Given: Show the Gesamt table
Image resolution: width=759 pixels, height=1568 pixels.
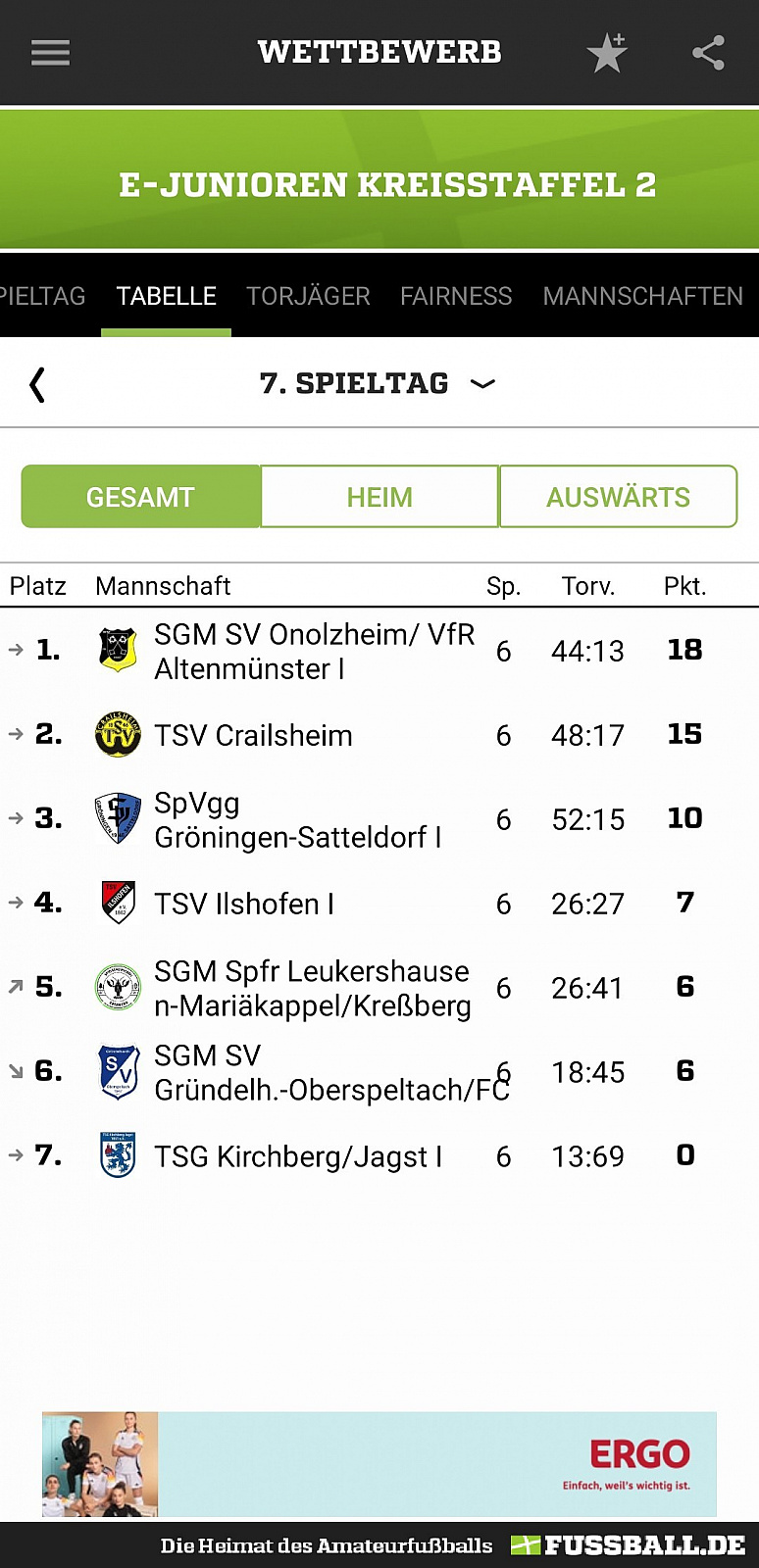Looking at the screenshot, I should [x=140, y=497].
